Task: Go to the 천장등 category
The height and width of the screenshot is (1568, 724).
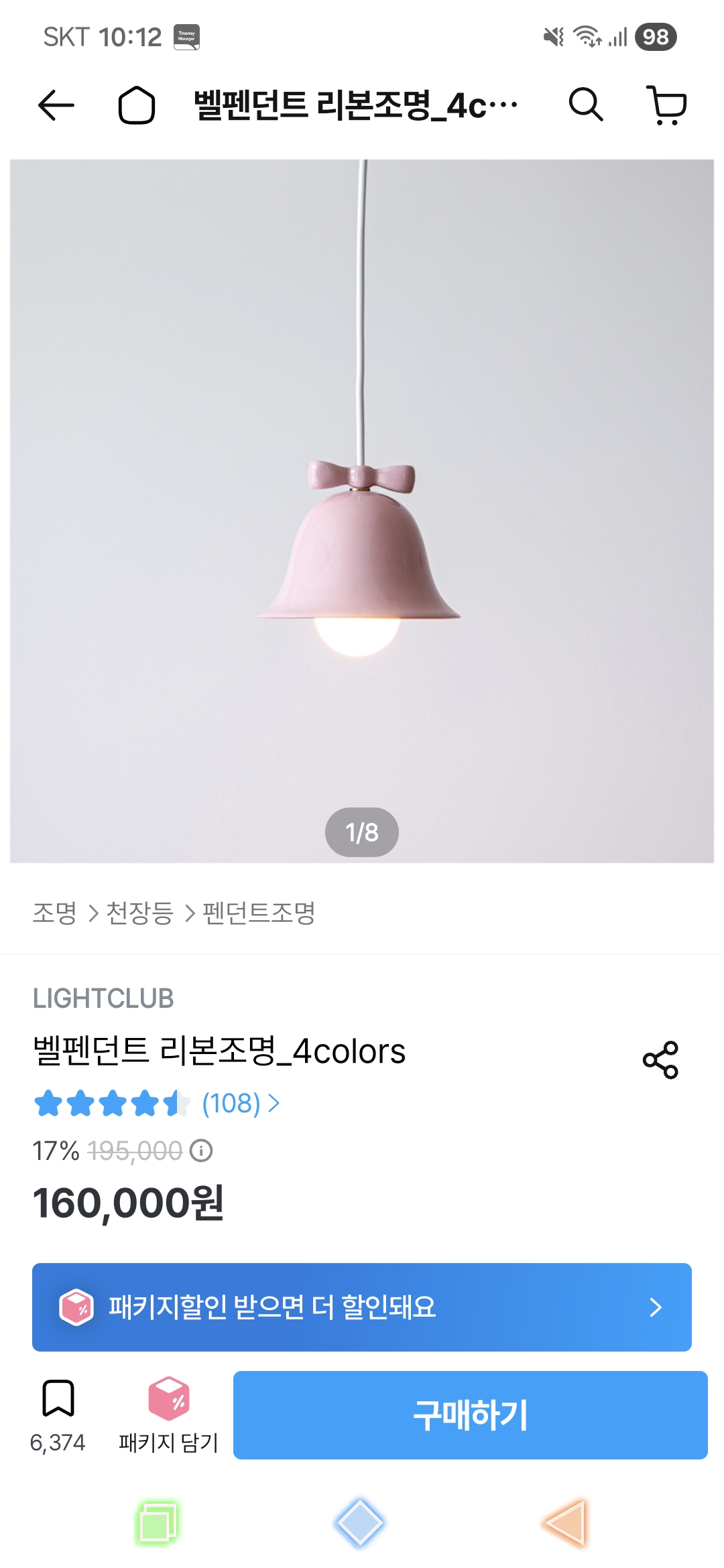Action: (140, 913)
